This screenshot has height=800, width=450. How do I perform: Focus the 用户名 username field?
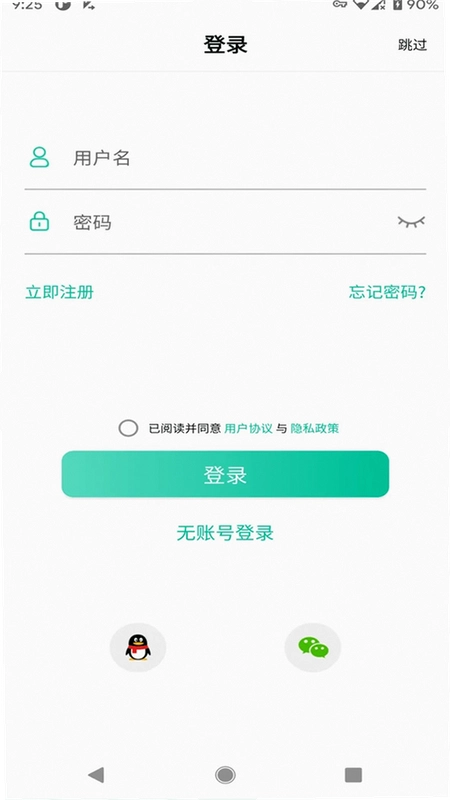point(225,158)
